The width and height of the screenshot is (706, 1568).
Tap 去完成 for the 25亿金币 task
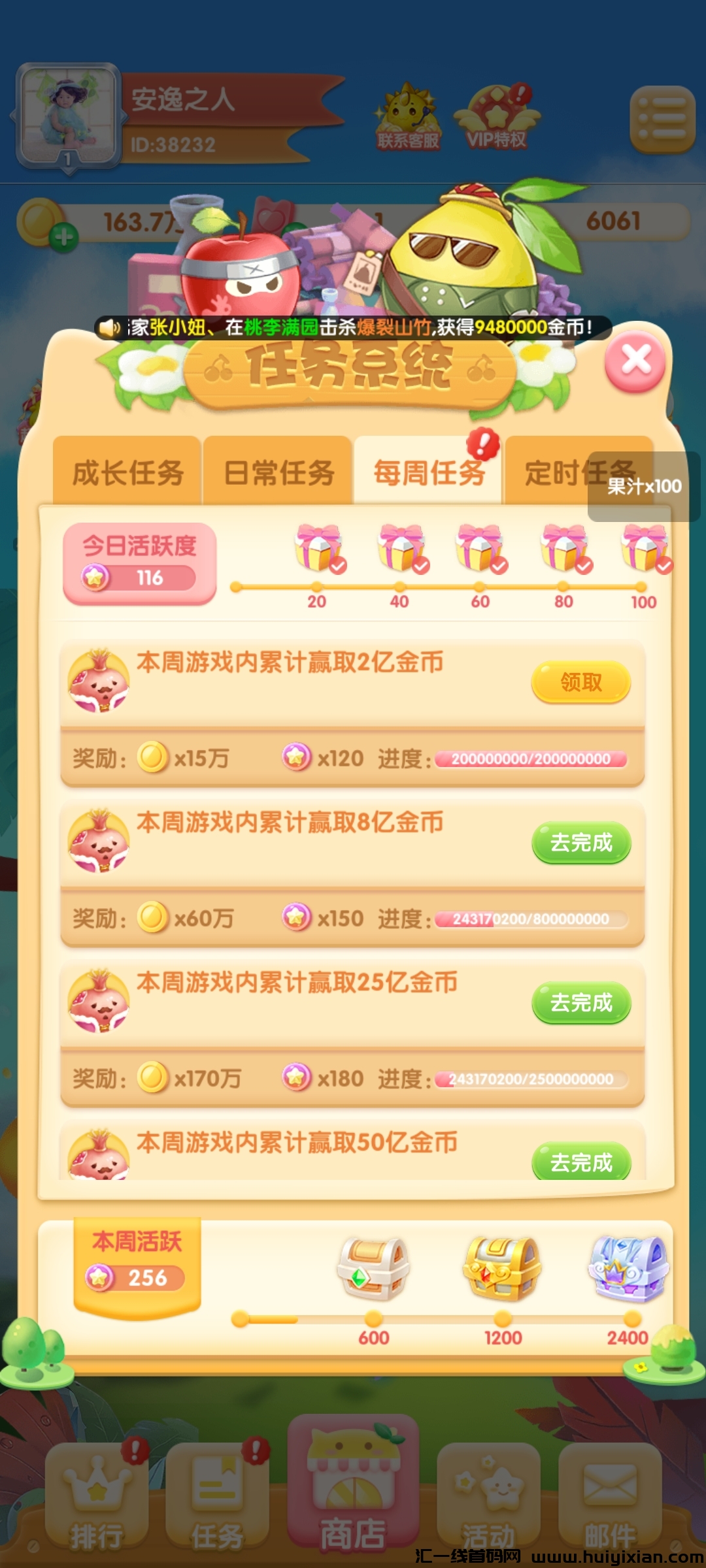[x=580, y=1003]
